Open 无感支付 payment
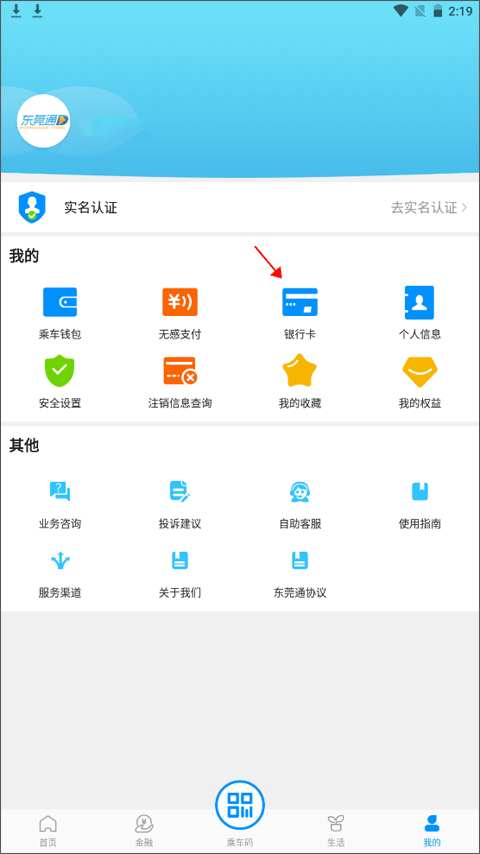Viewport: 480px width, 854px height. point(180,313)
